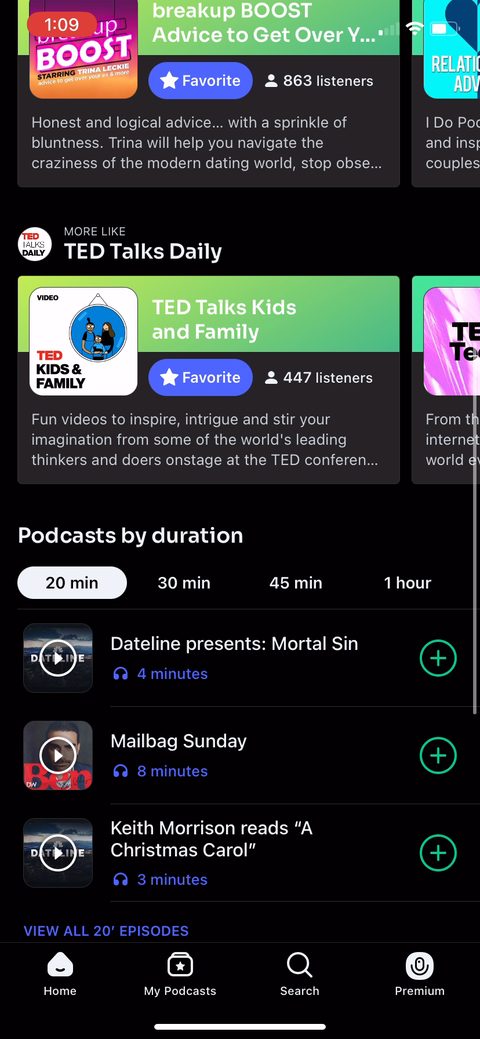This screenshot has height=1039, width=480.
Task: Play Dateline presents: Mortal Sin episode
Action: pyautogui.click(x=58, y=658)
